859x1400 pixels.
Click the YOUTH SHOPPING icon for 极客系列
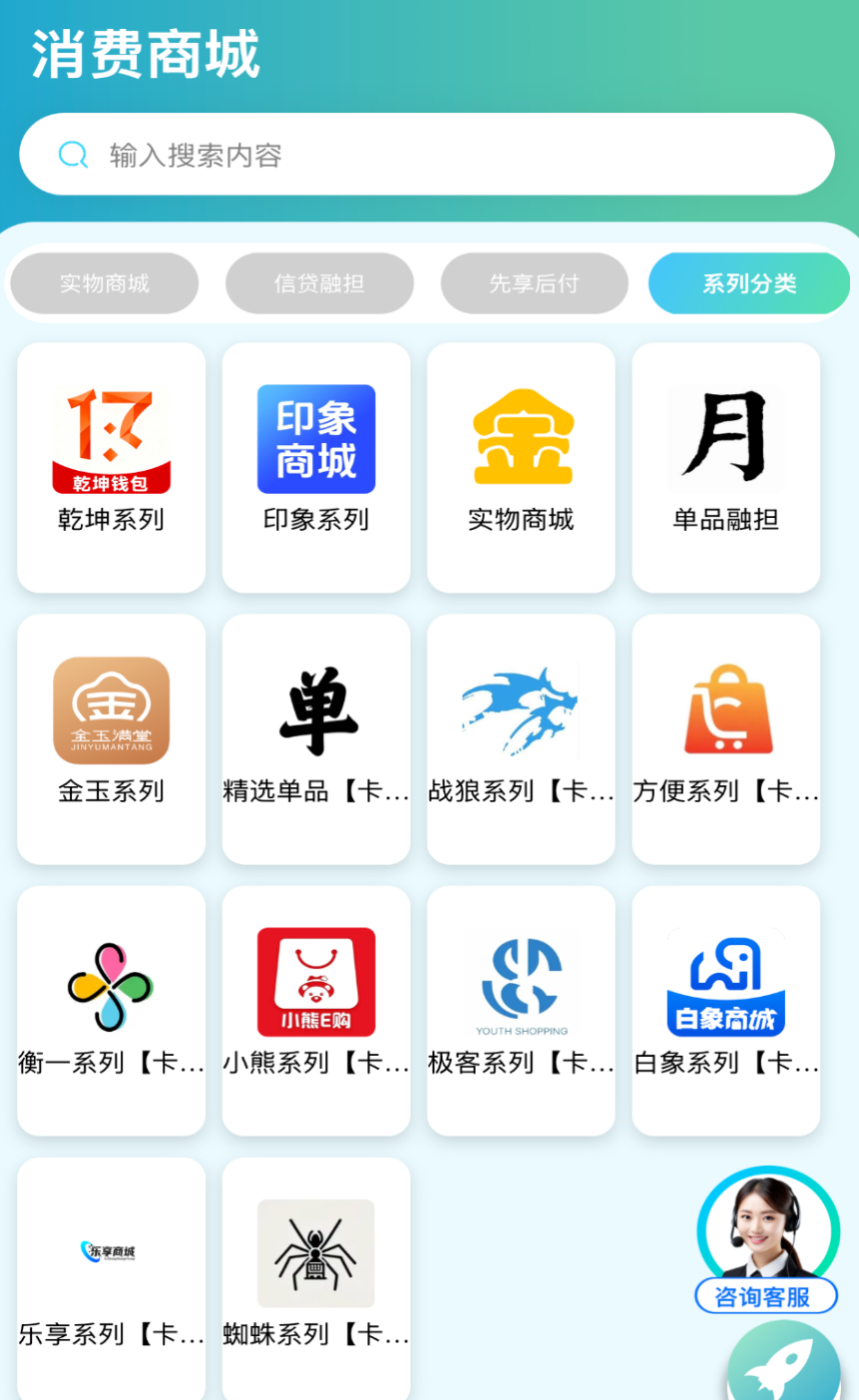(521, 981)
